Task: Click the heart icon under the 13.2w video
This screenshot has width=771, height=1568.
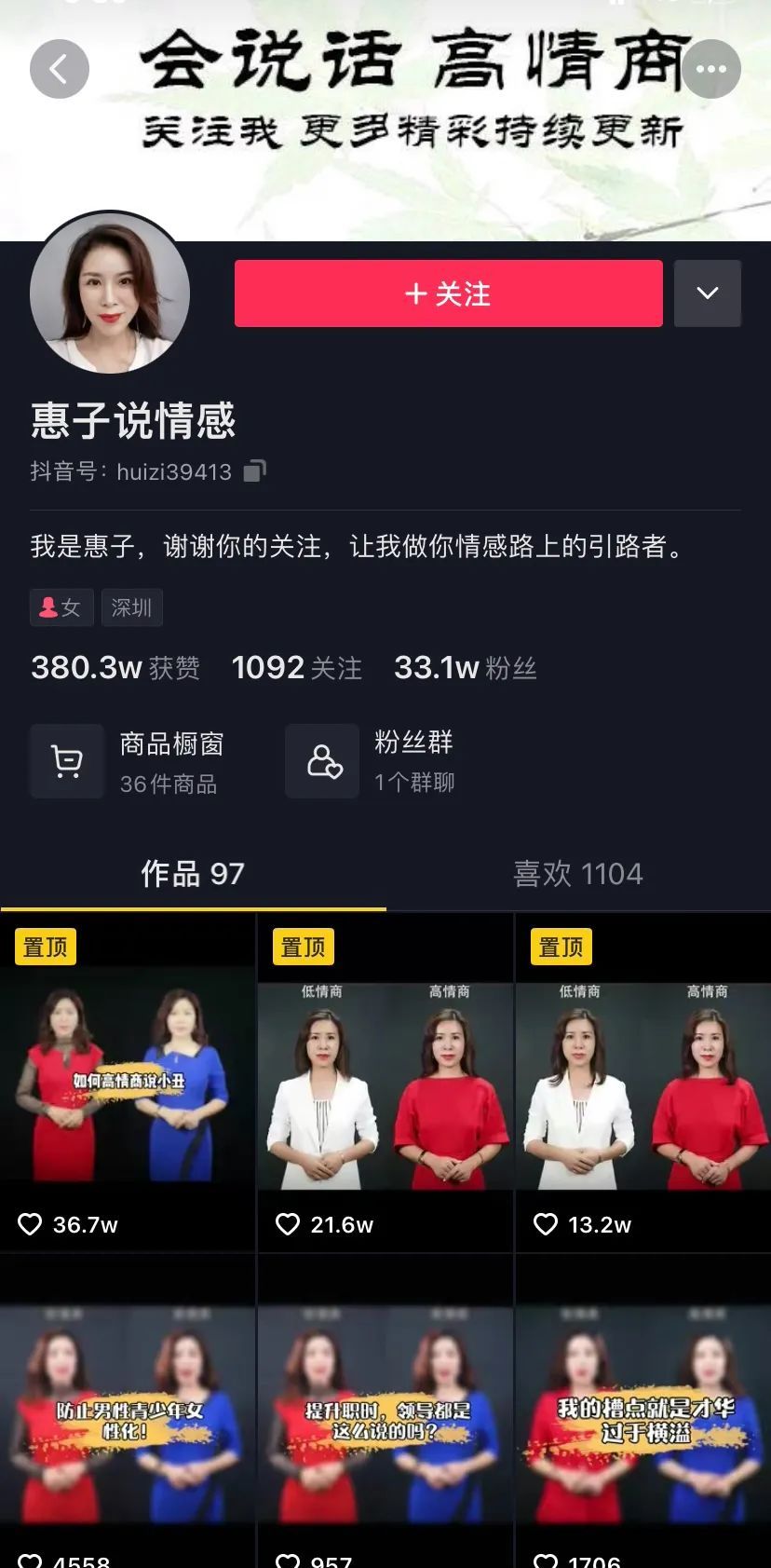Action: tap(543, 1223)
